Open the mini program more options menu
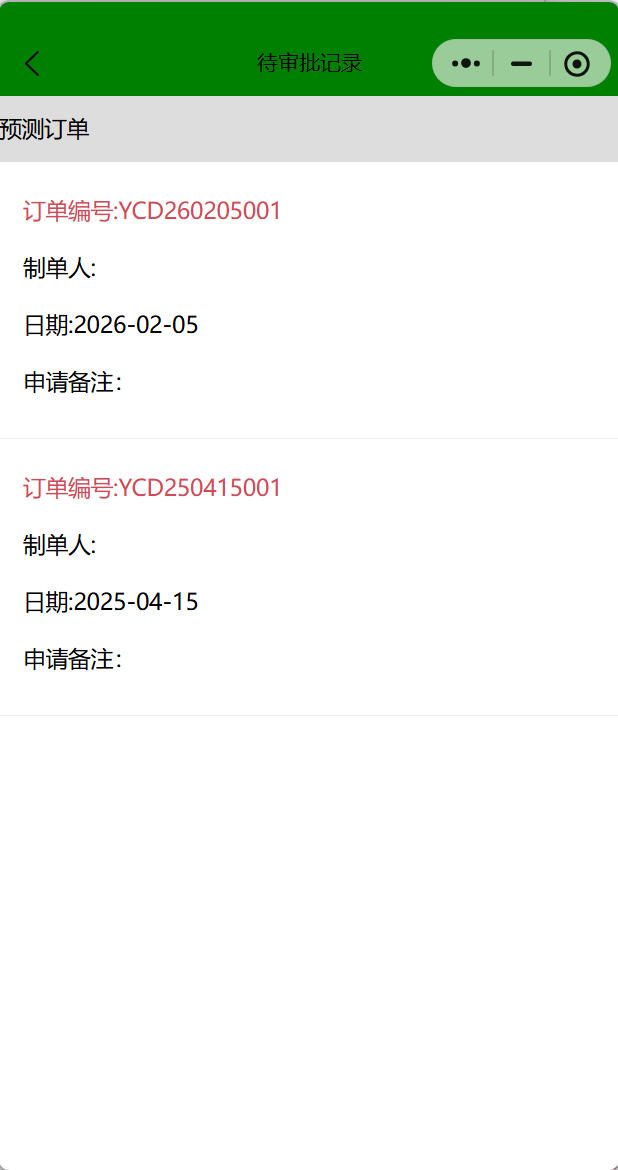The width and height of the screenshot is (618, 1170). click(x=466, y=64)
